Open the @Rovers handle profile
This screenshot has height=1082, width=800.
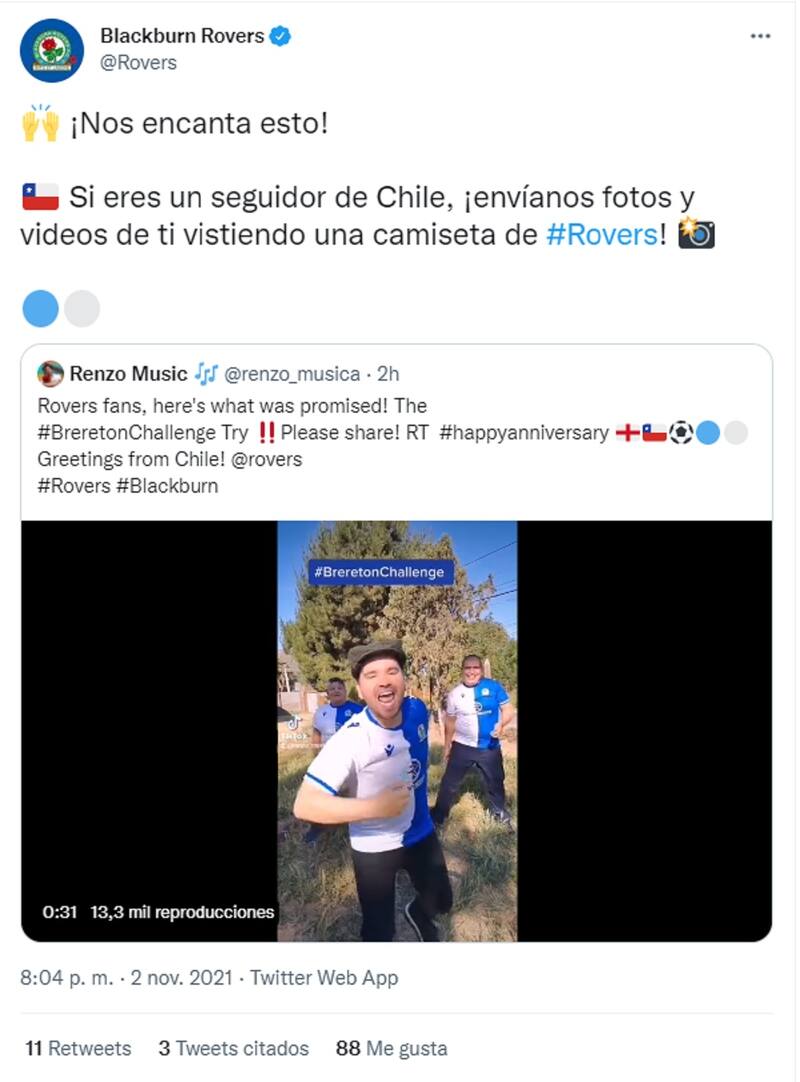(138, 63)
